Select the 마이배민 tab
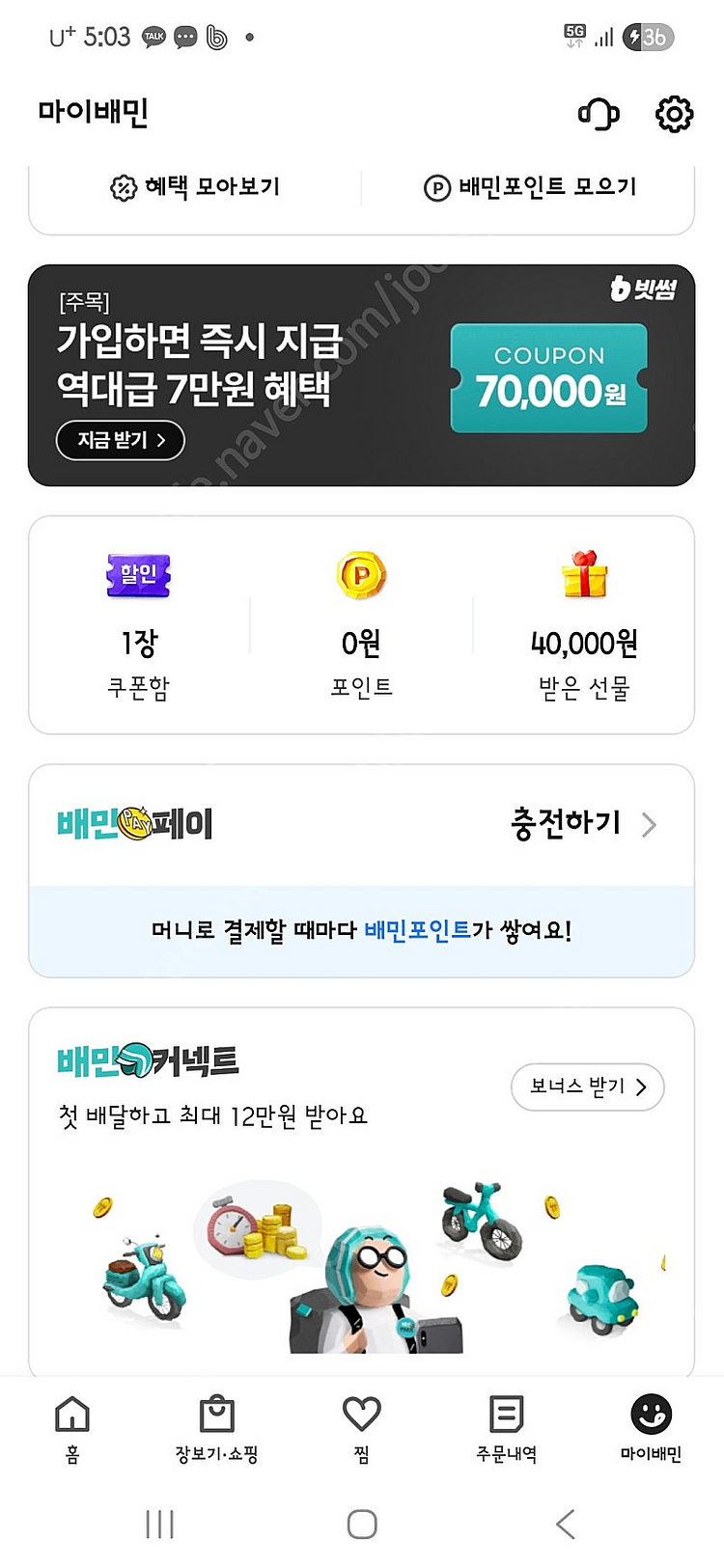Viewport: 724px width, 1568px height. (651, 1429)
